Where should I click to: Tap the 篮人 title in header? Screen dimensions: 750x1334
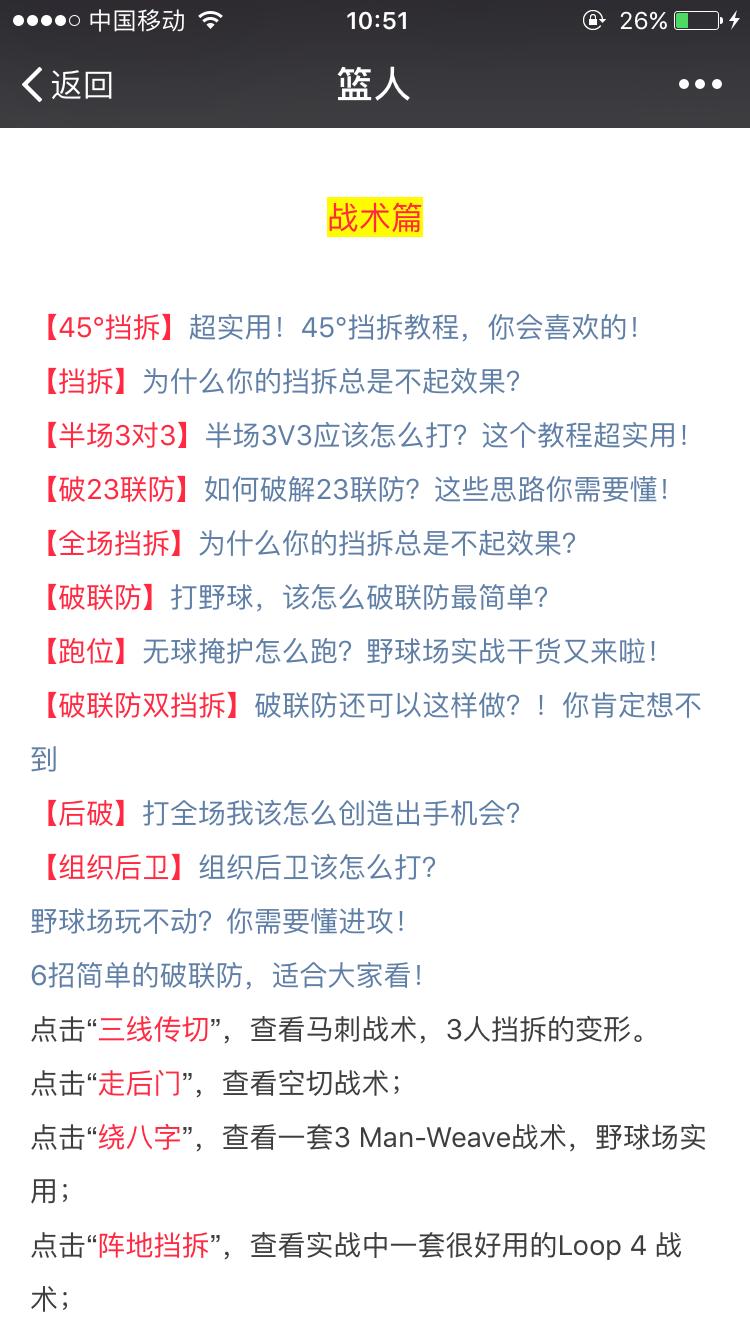[x=375, y=86]
